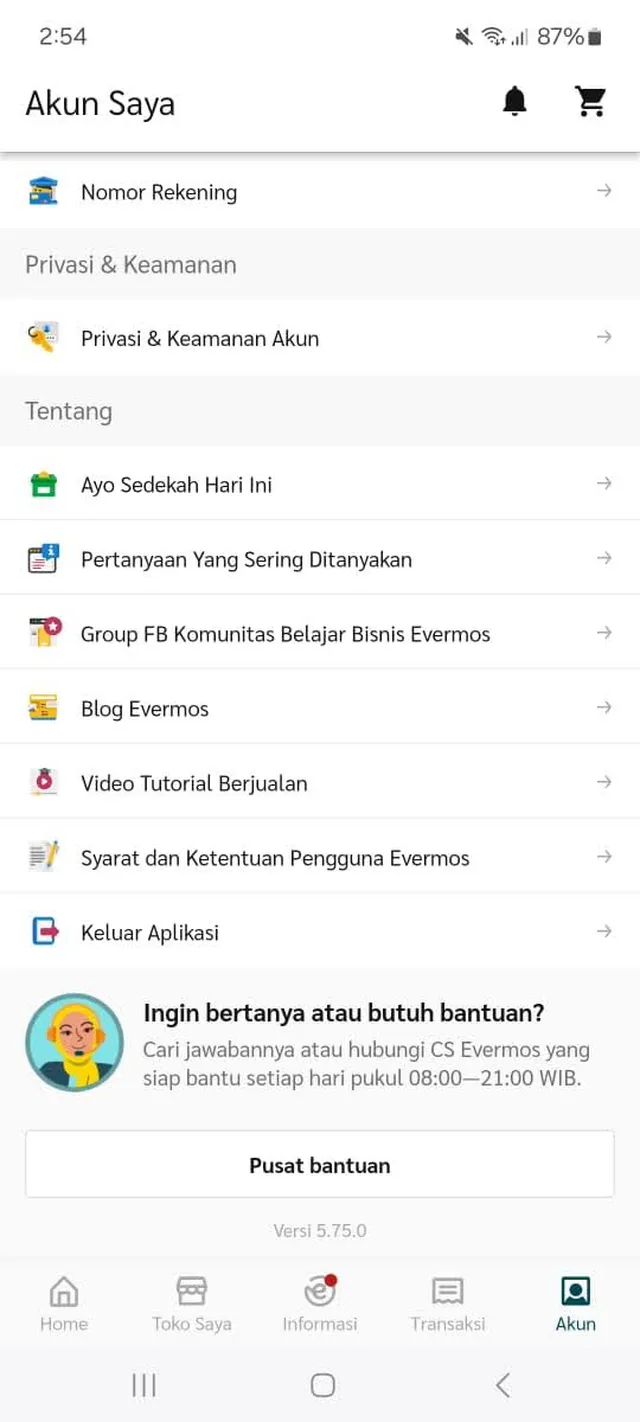Open Pertanyaan Yang Sering Ditanyakan
Image resolution: width=640 pixels, height=1422 pixels.
coord(320,559)
